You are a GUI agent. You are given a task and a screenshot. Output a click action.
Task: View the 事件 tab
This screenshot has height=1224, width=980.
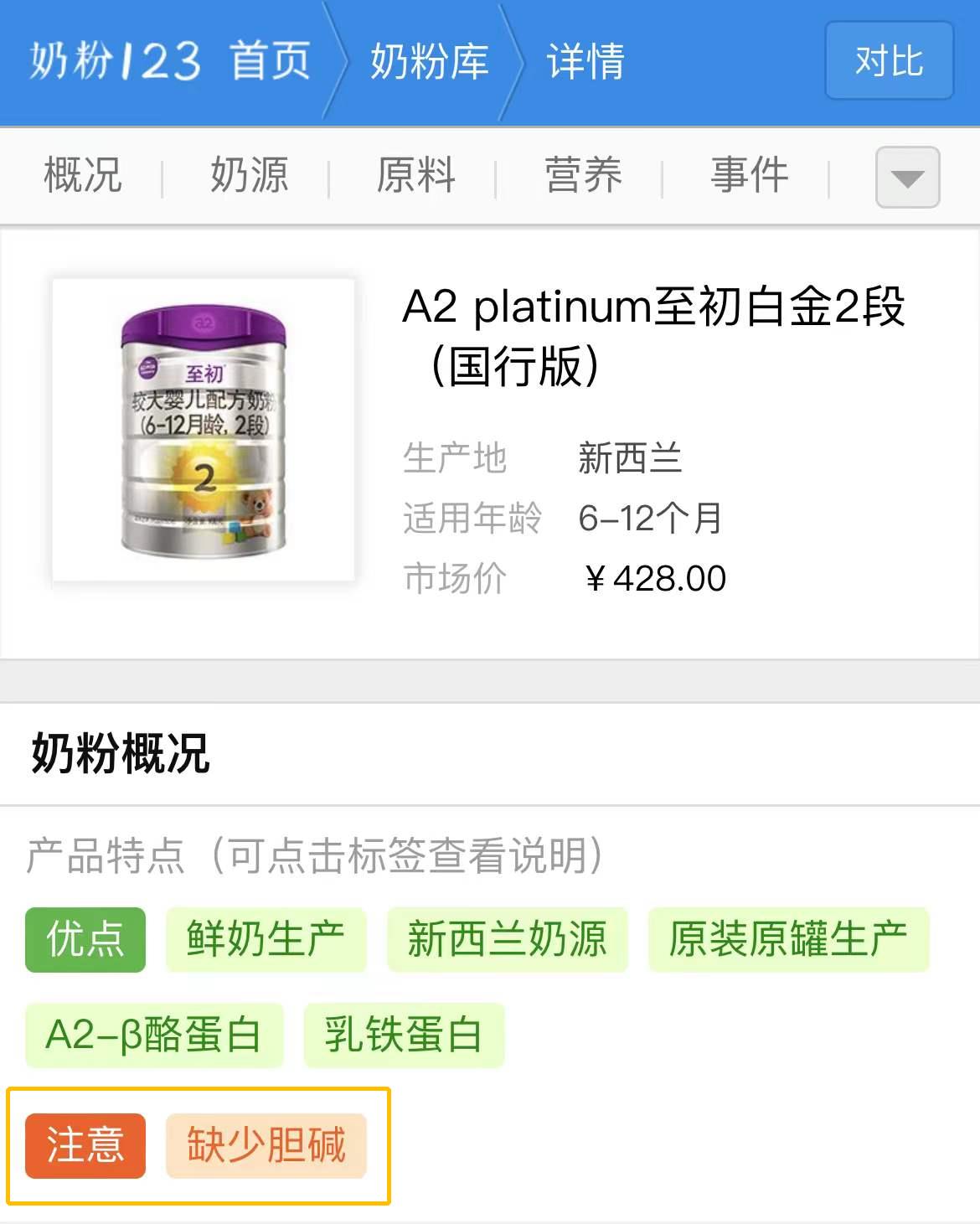pos(749,176)
